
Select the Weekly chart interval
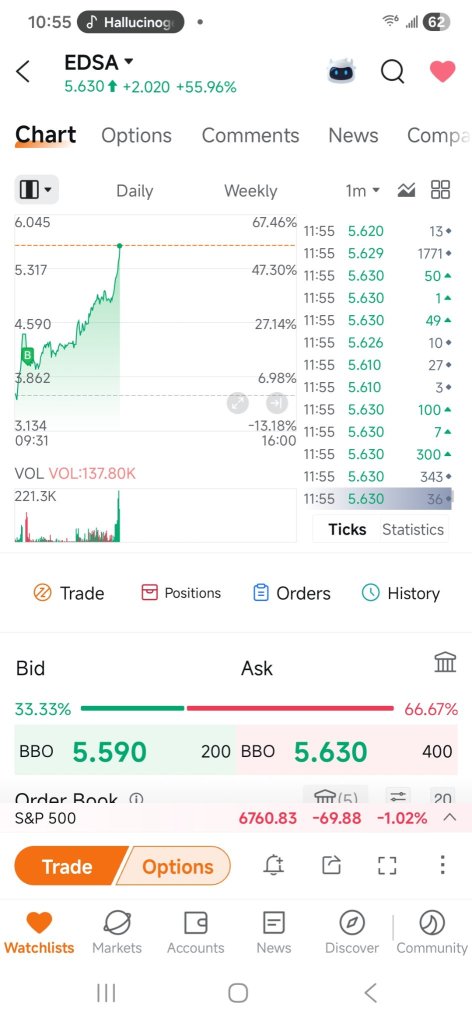(251, 191)
